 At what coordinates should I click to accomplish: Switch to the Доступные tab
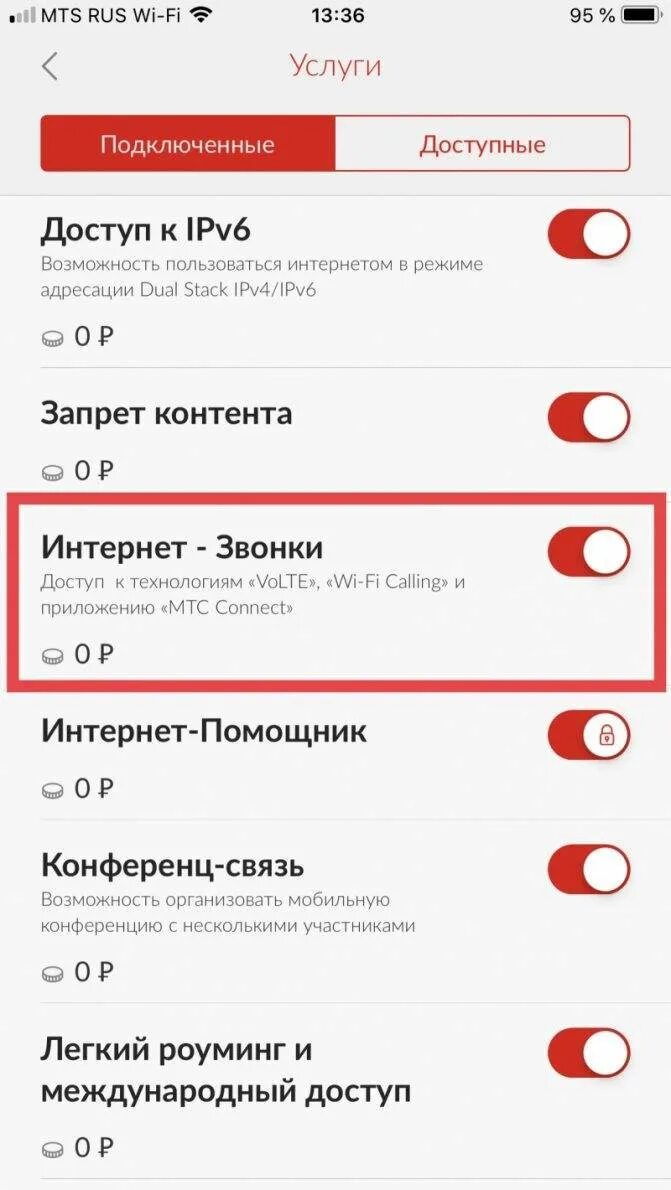482,143
